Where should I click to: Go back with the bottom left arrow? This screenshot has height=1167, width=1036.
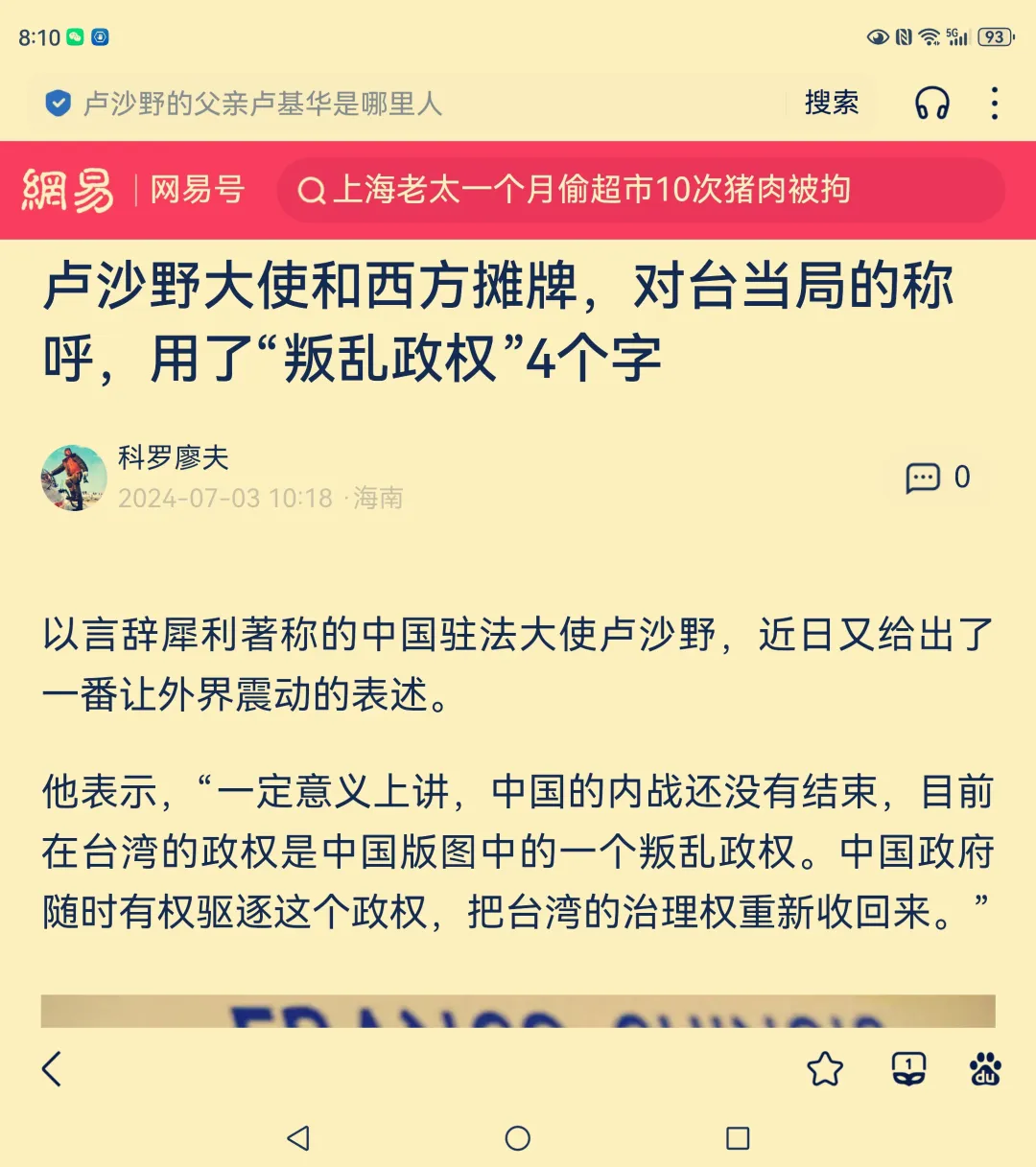53,1068
